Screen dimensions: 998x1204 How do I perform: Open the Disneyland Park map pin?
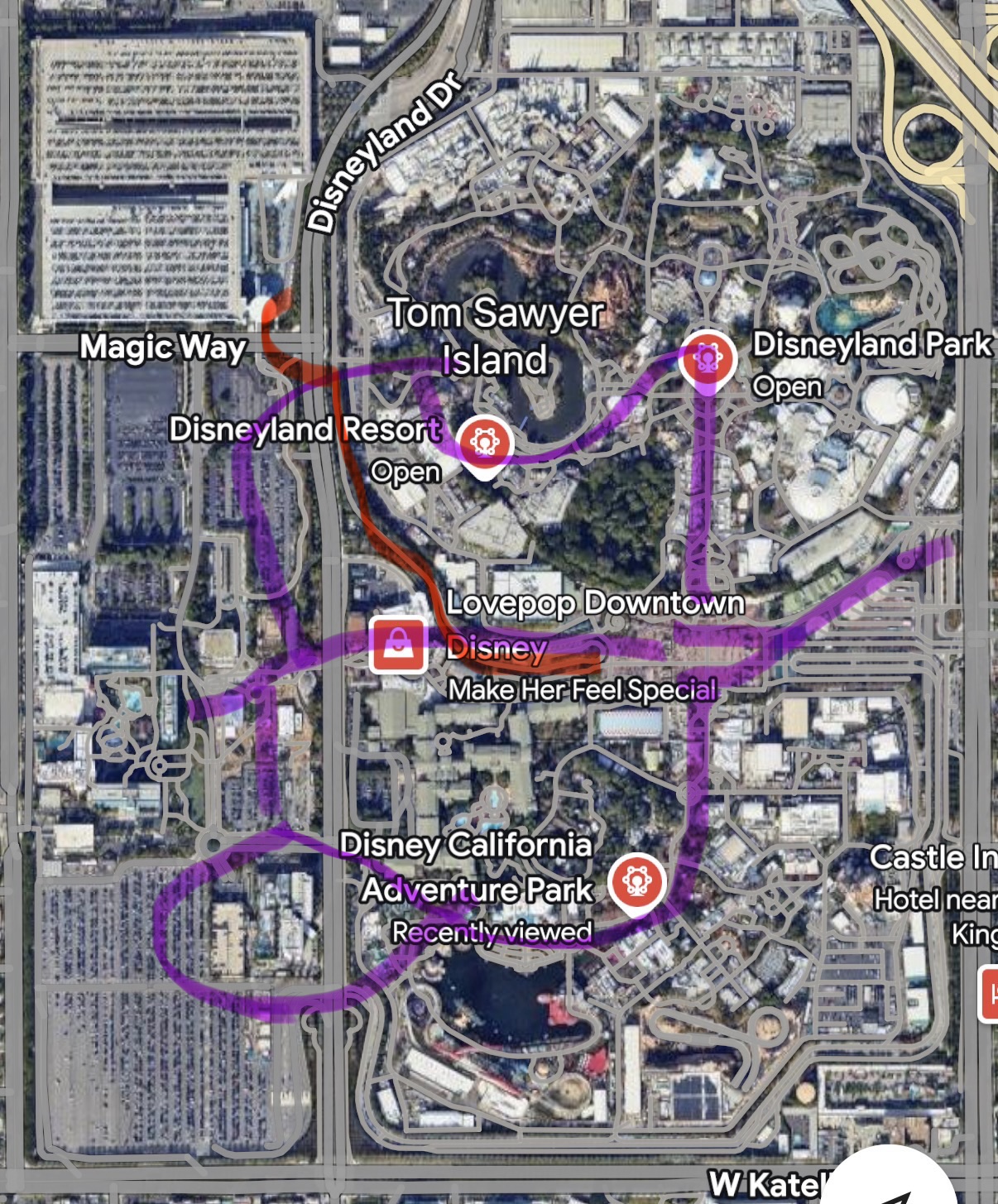707,358
